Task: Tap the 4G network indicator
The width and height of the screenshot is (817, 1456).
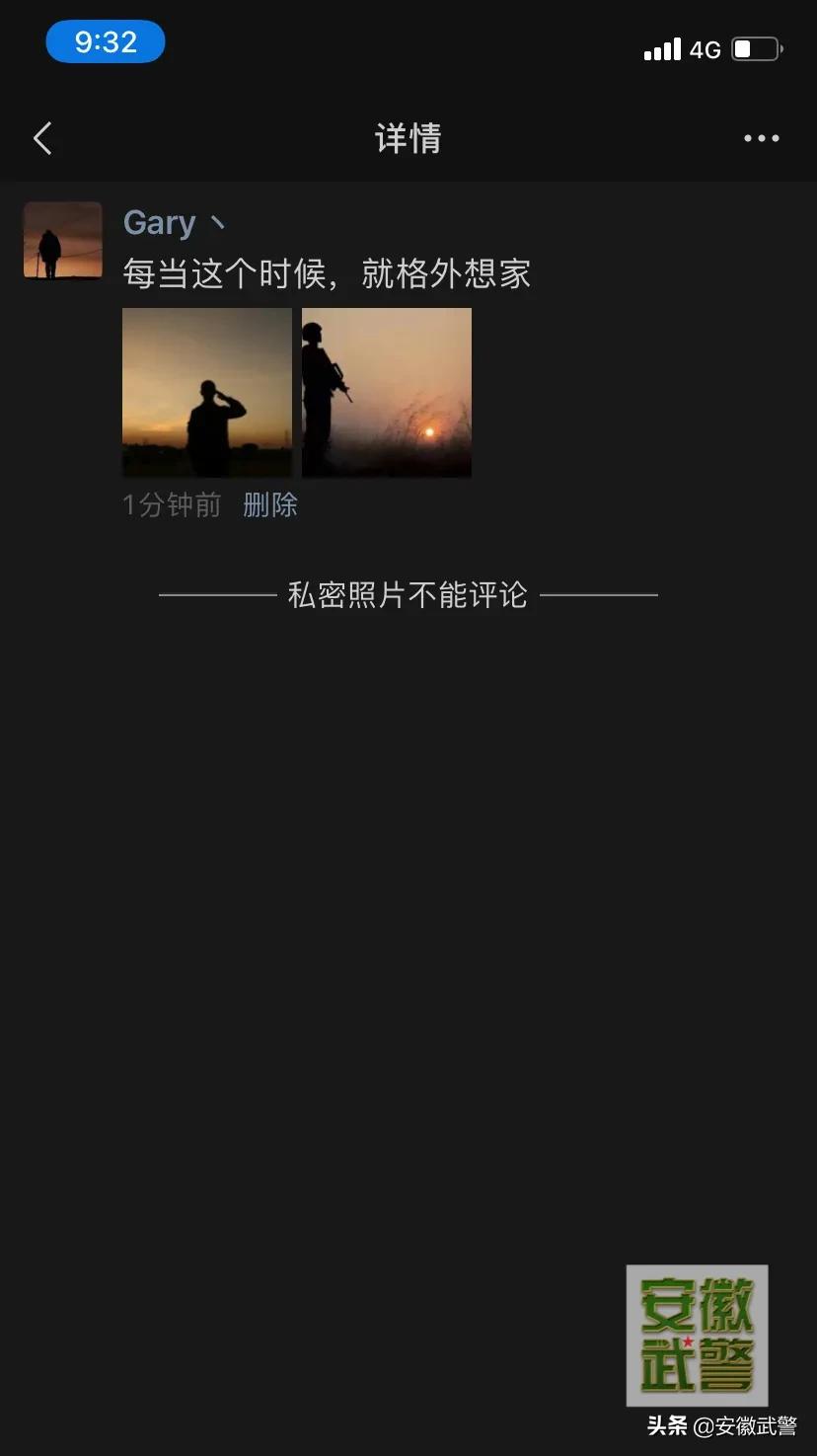Action: coord(706,49)
